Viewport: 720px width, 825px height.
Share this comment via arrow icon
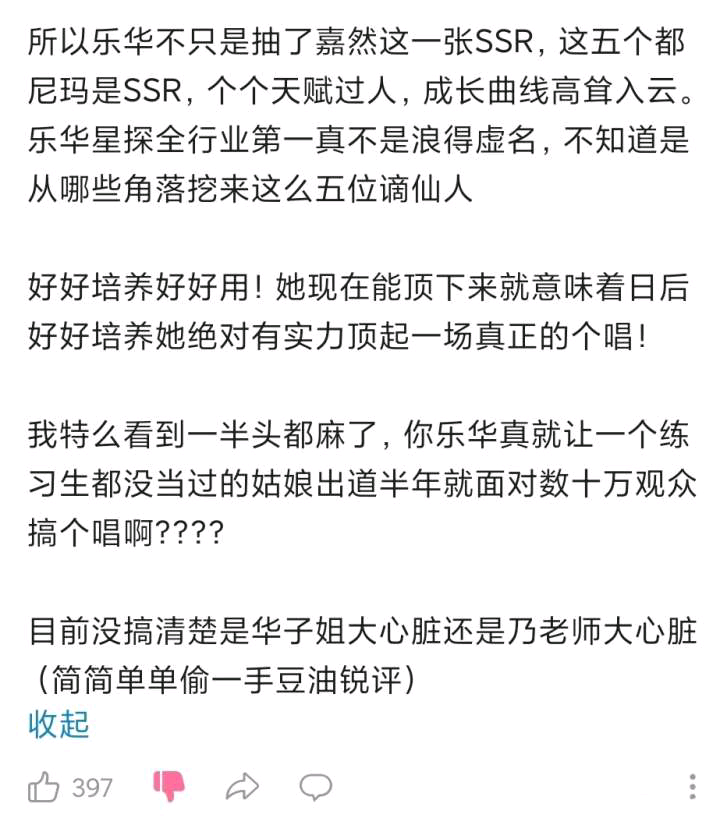[243, 787]
